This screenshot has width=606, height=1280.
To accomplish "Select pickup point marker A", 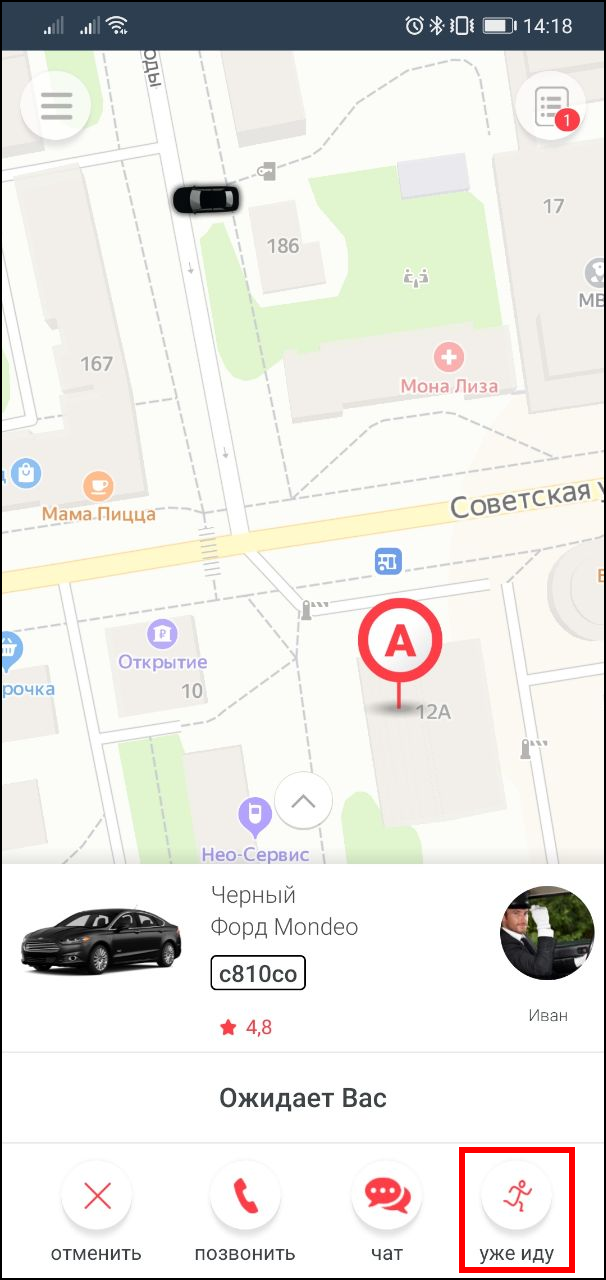I will (400, 644).
